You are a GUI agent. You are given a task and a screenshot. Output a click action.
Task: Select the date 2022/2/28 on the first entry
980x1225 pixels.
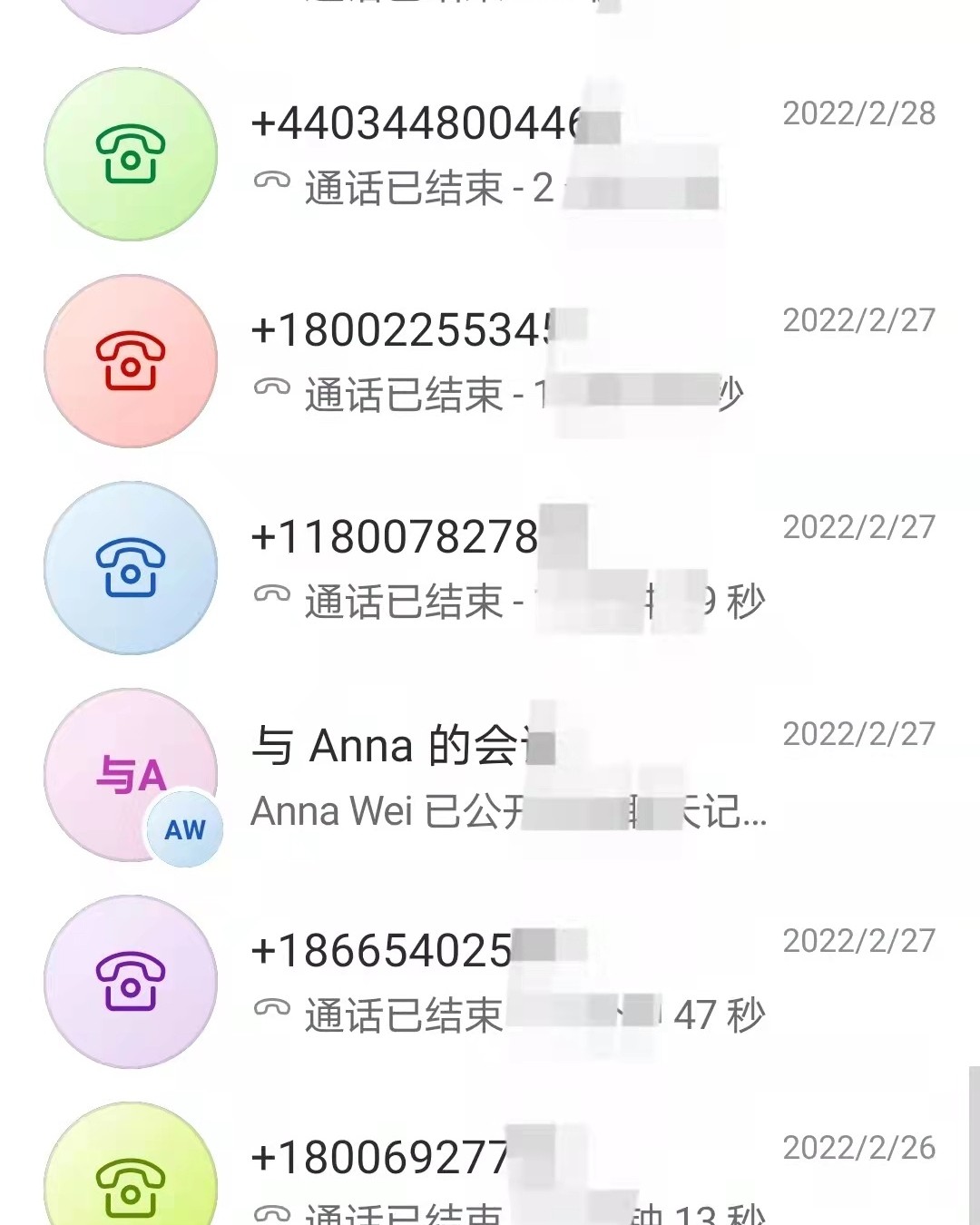pyautogui.click(x=858, y=113)
